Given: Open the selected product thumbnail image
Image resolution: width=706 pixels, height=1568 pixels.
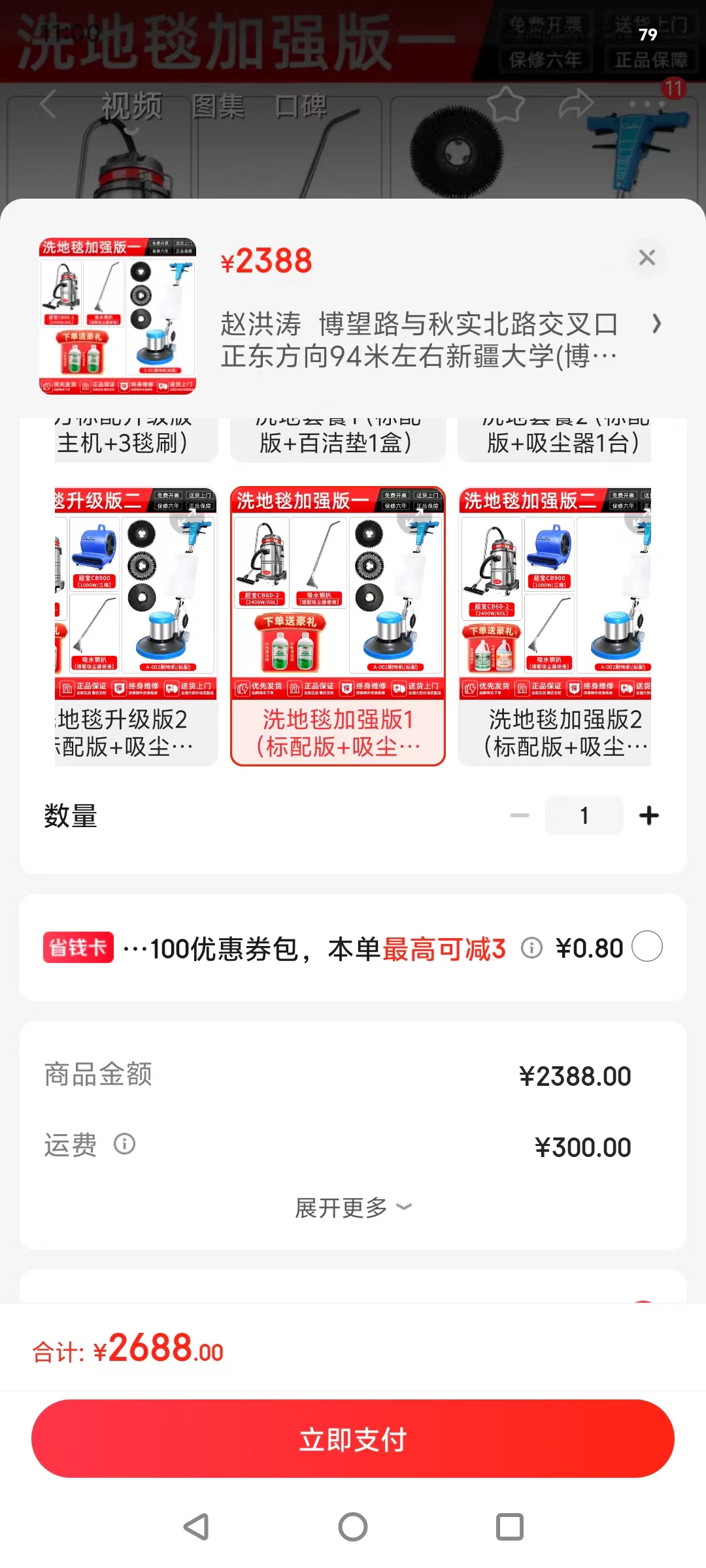Looking at the screenshot, I should pyautogui.click(x=118, y=316).
